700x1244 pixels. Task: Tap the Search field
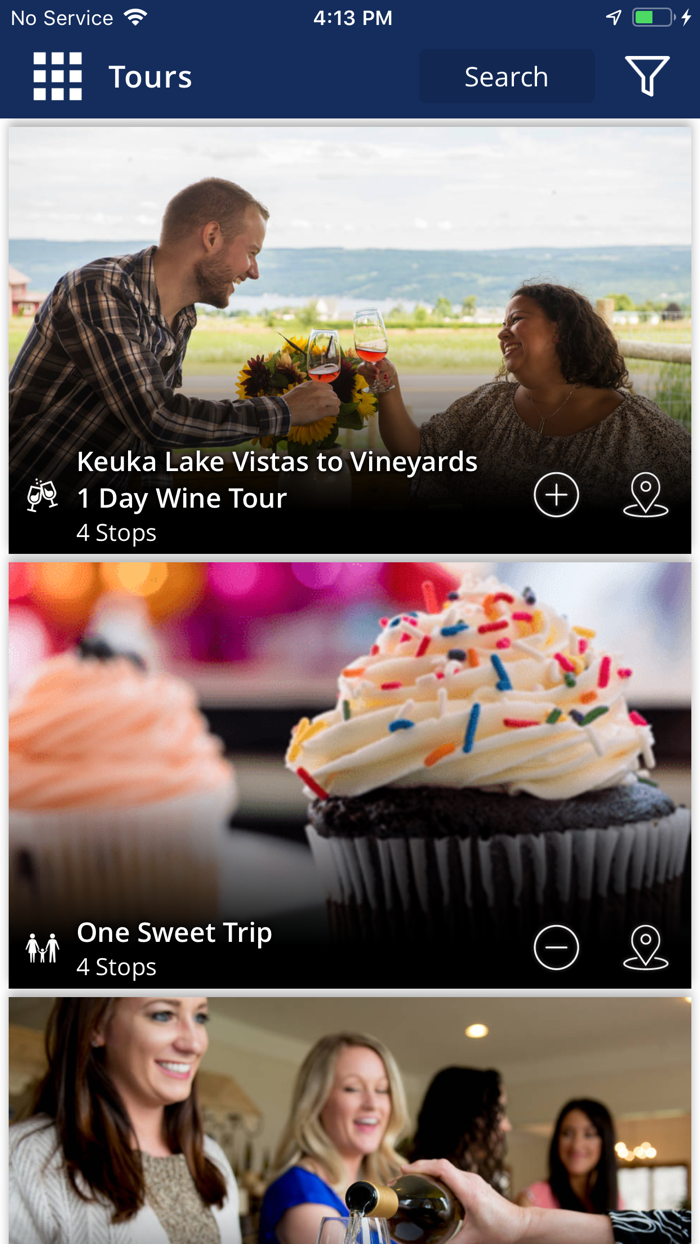tap(506, 77)
